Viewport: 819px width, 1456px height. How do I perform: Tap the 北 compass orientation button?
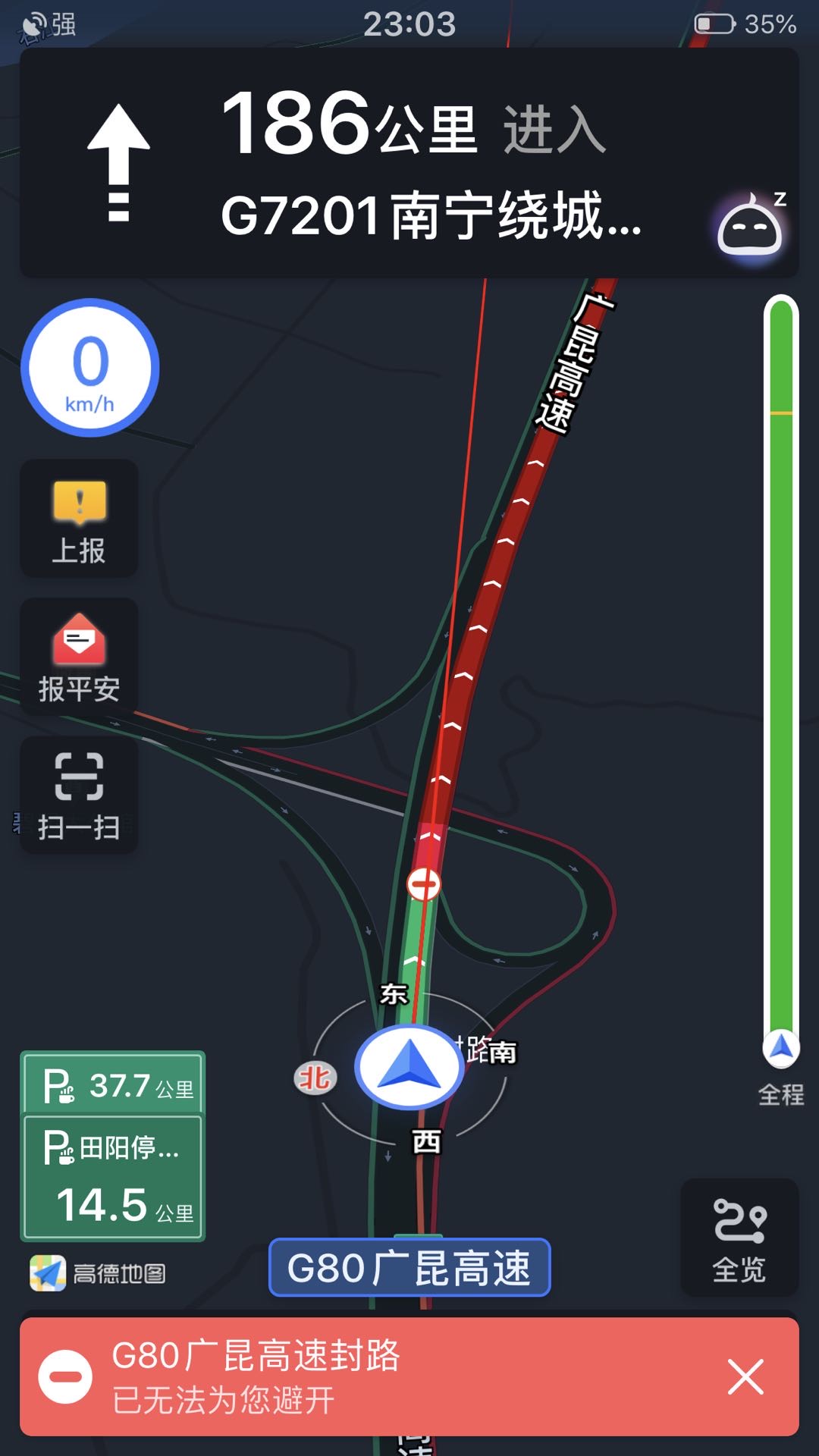coord(315,1078)
